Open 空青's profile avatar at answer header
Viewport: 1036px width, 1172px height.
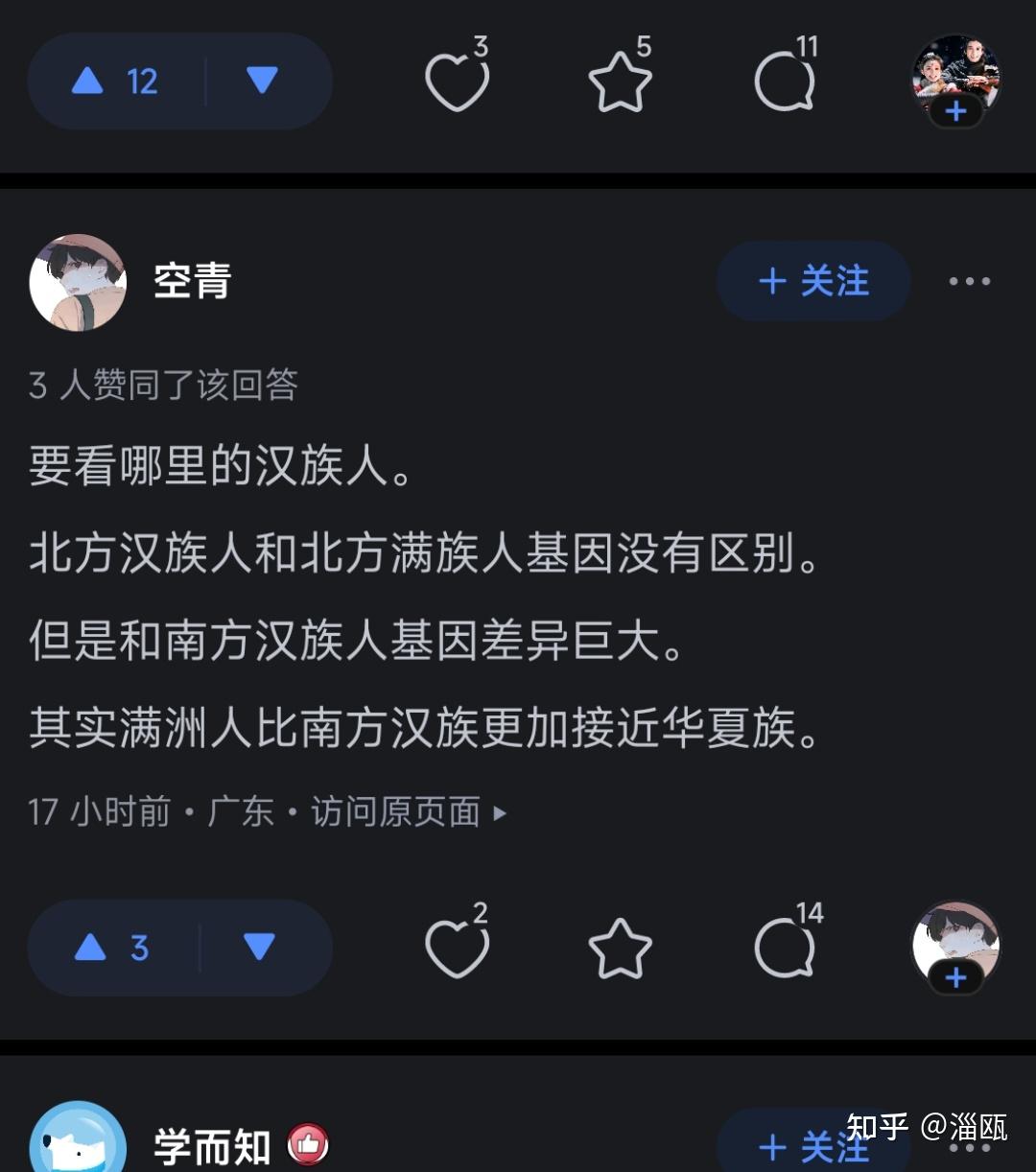pyautogui.click(x=78, y=282)
